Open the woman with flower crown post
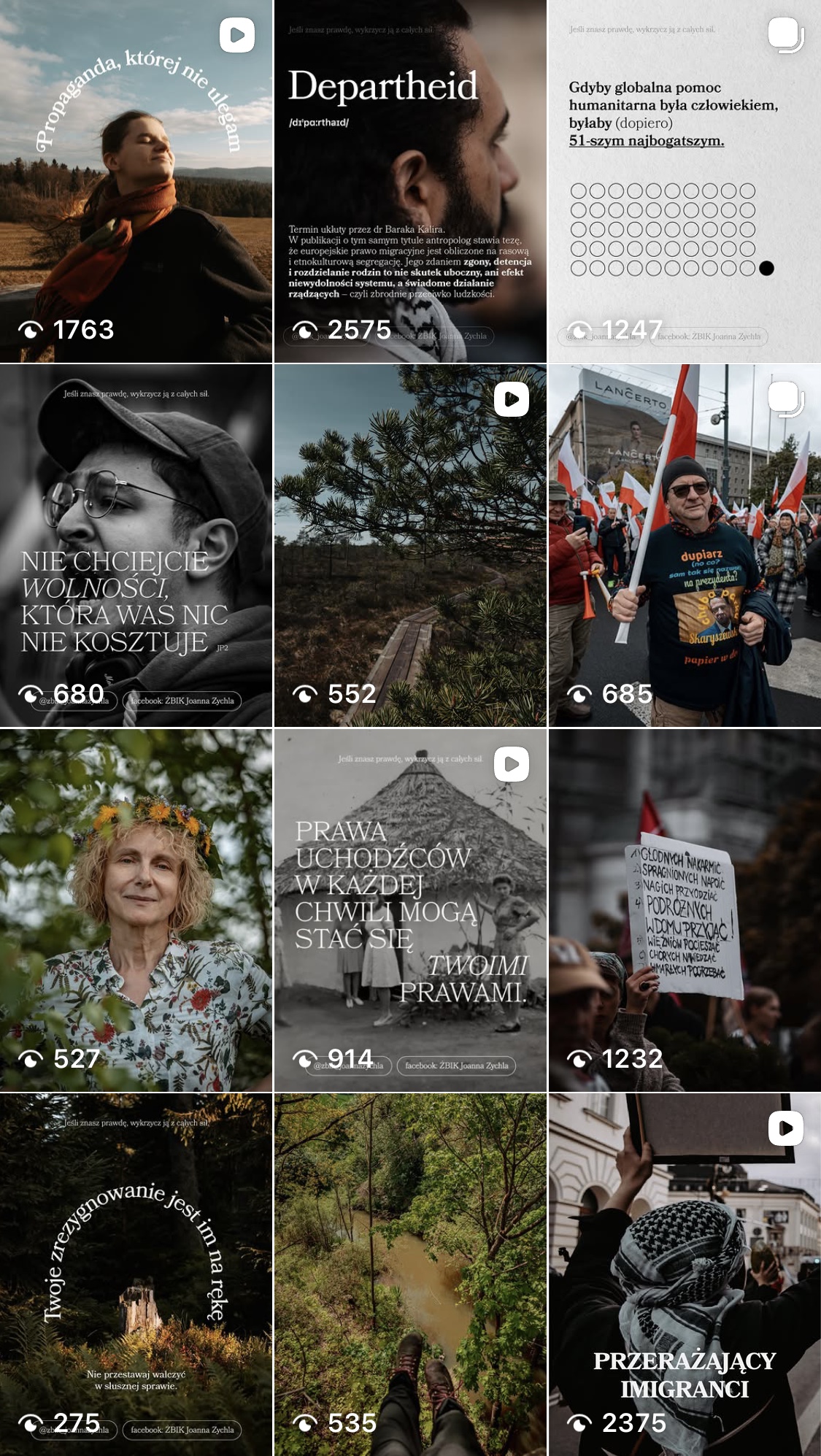The height and width of the screenshot is (1456, 821). pos(136,909)
